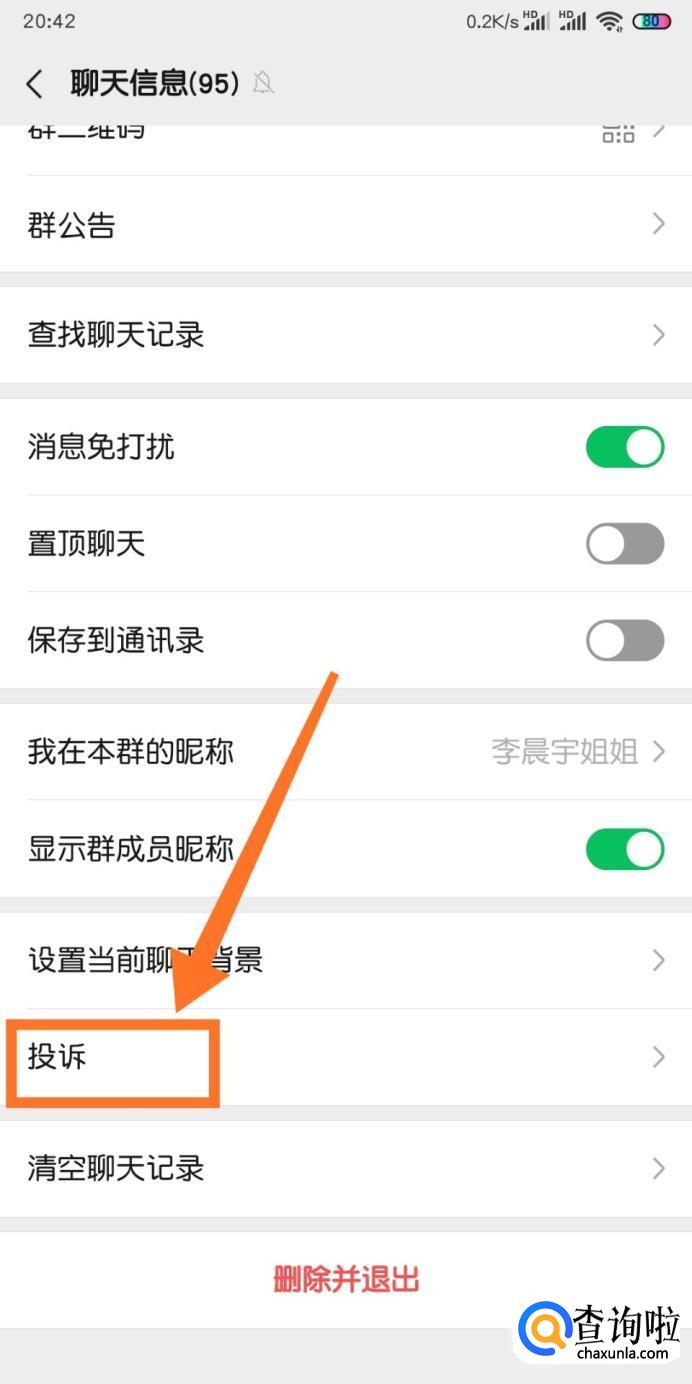The height and width of the screenshot is (1384, 692).
Task: Tap 删除并退出 to leave group
Action: pos(346,1279)
